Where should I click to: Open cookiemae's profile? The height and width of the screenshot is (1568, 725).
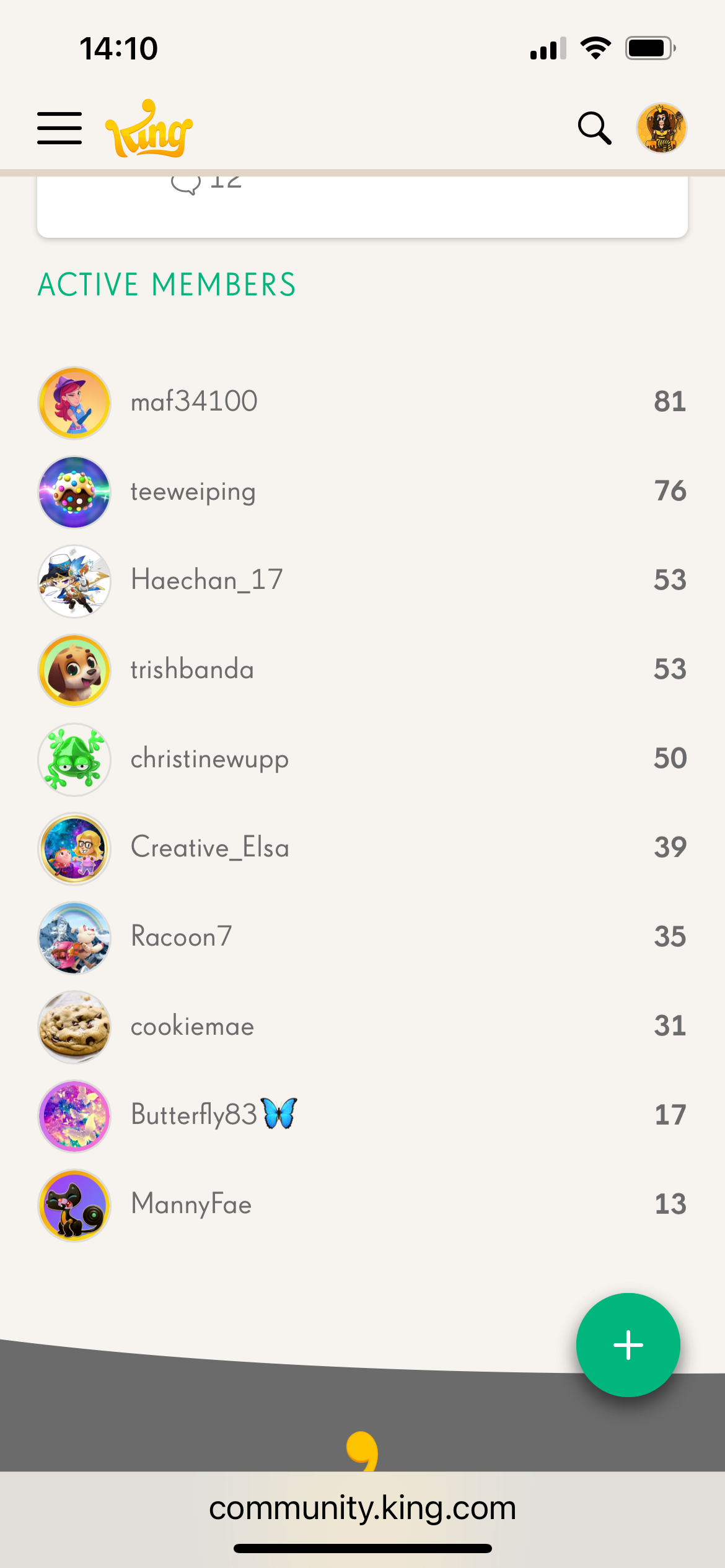coord(192,1027)
